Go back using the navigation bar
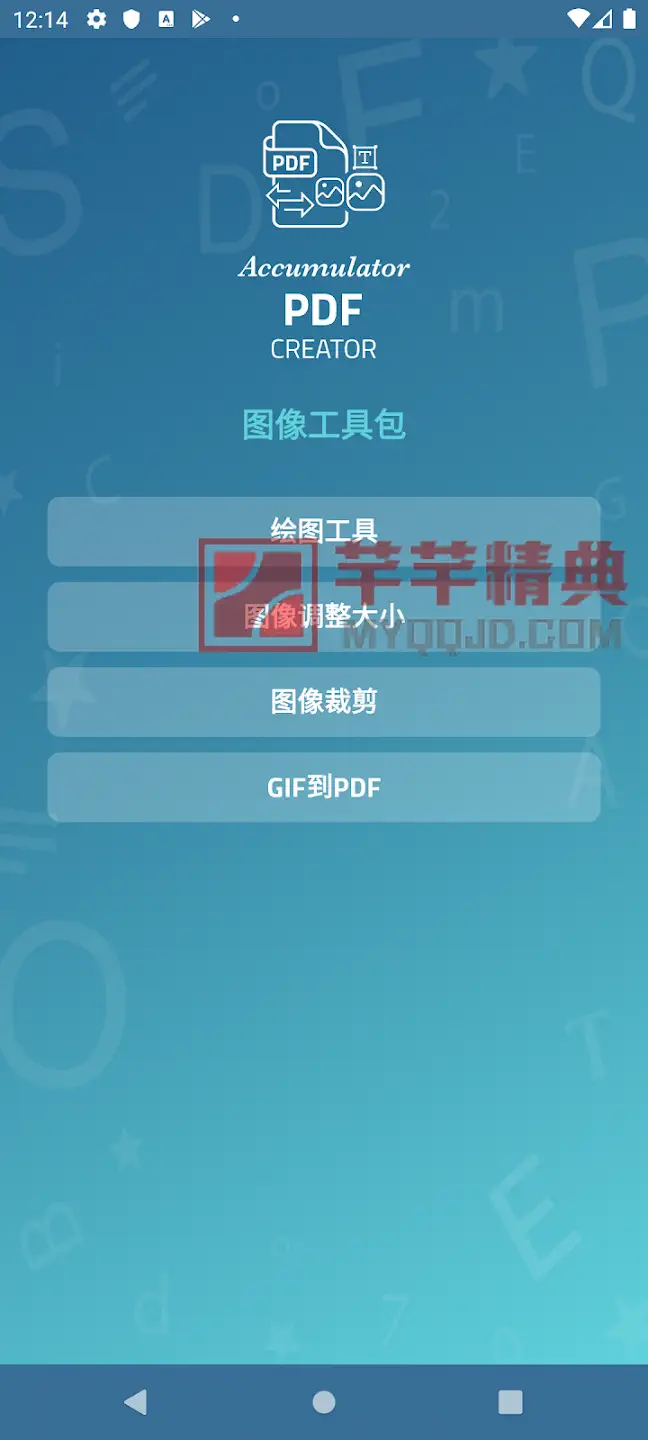This screenshot has height=1440, width=648. point(136,1402)
